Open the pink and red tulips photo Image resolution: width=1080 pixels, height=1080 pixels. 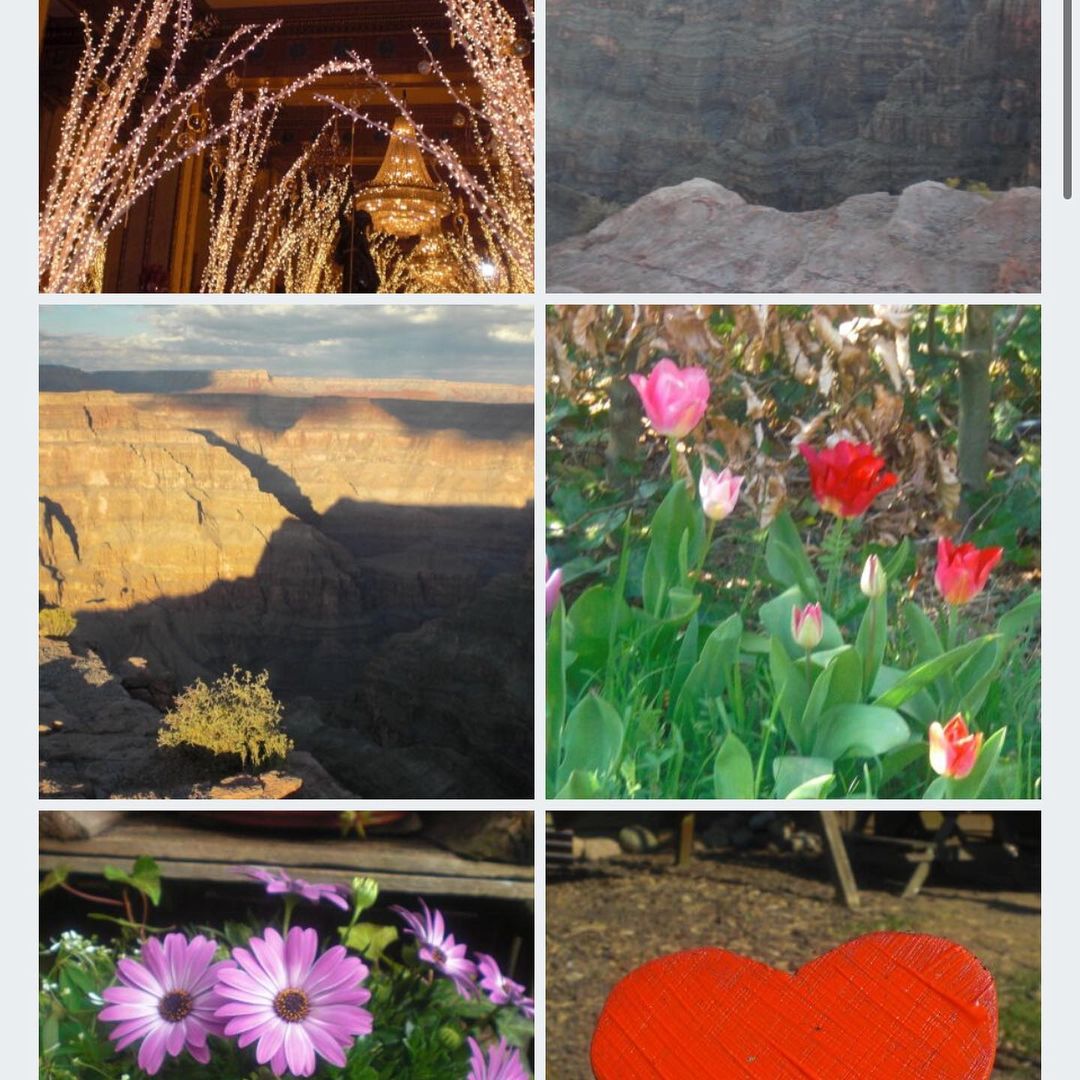tap(793, 551)
